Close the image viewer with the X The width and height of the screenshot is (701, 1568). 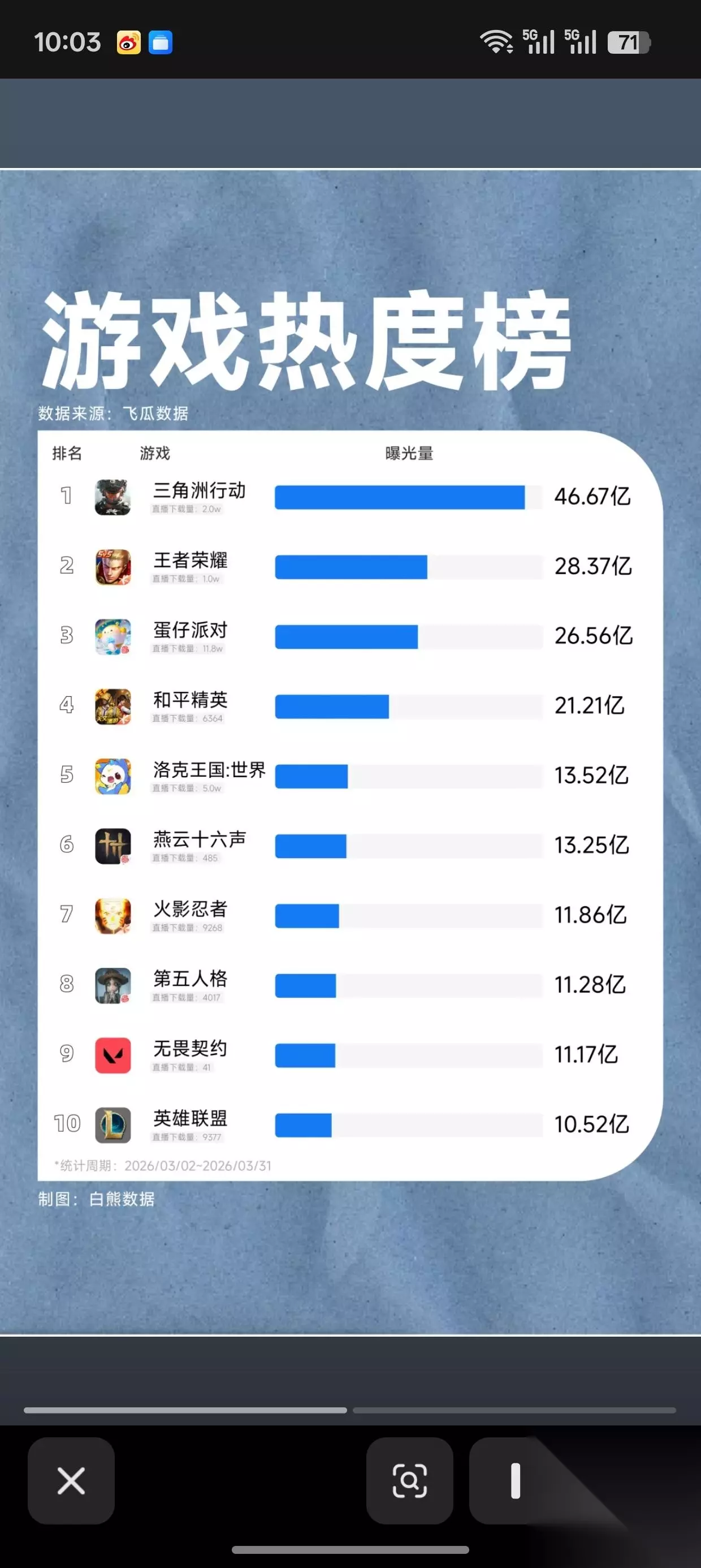[x=71, y=1480]
